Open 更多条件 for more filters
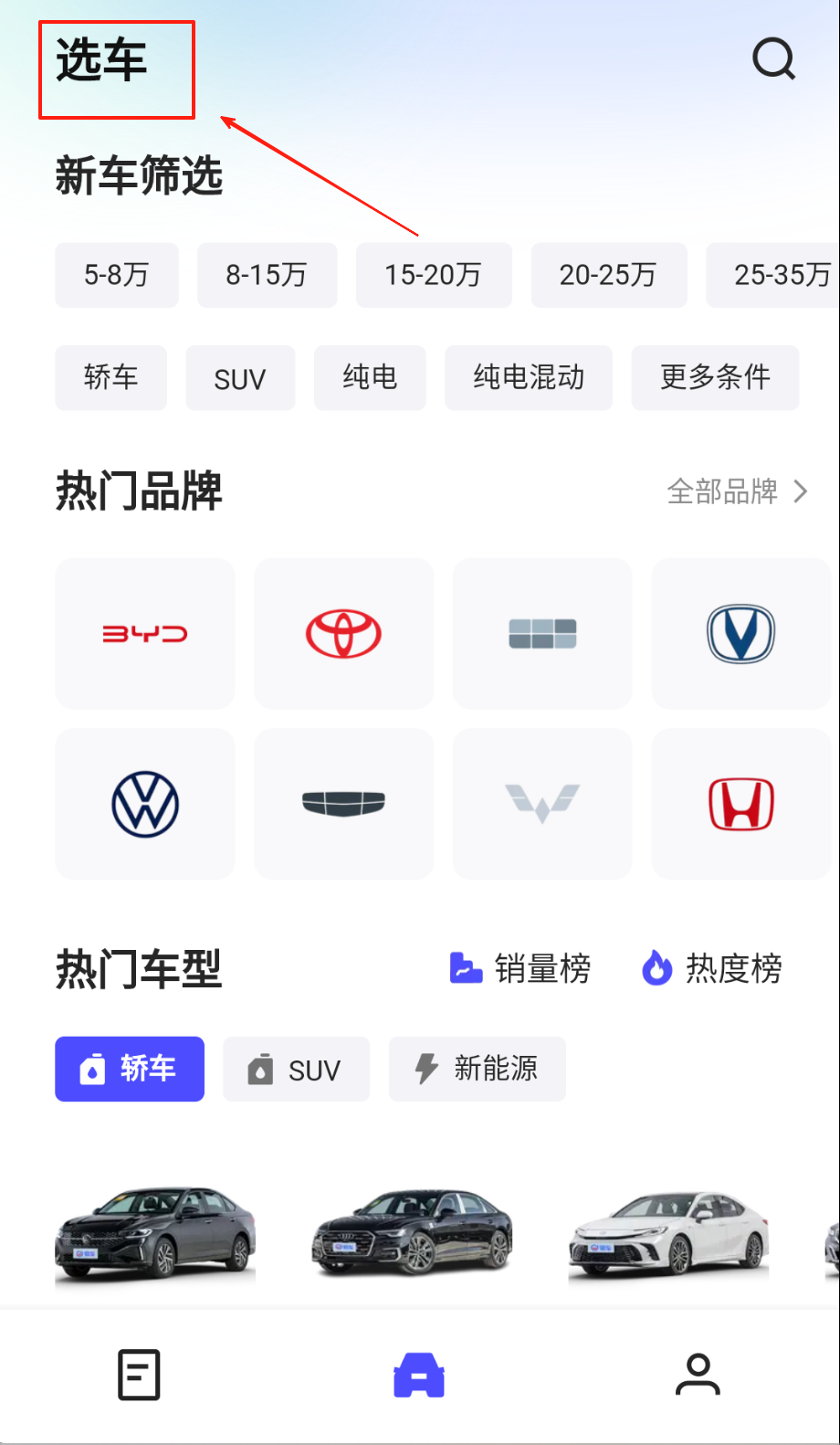Viewport: 840px width, 1445px height. point(715,377)
